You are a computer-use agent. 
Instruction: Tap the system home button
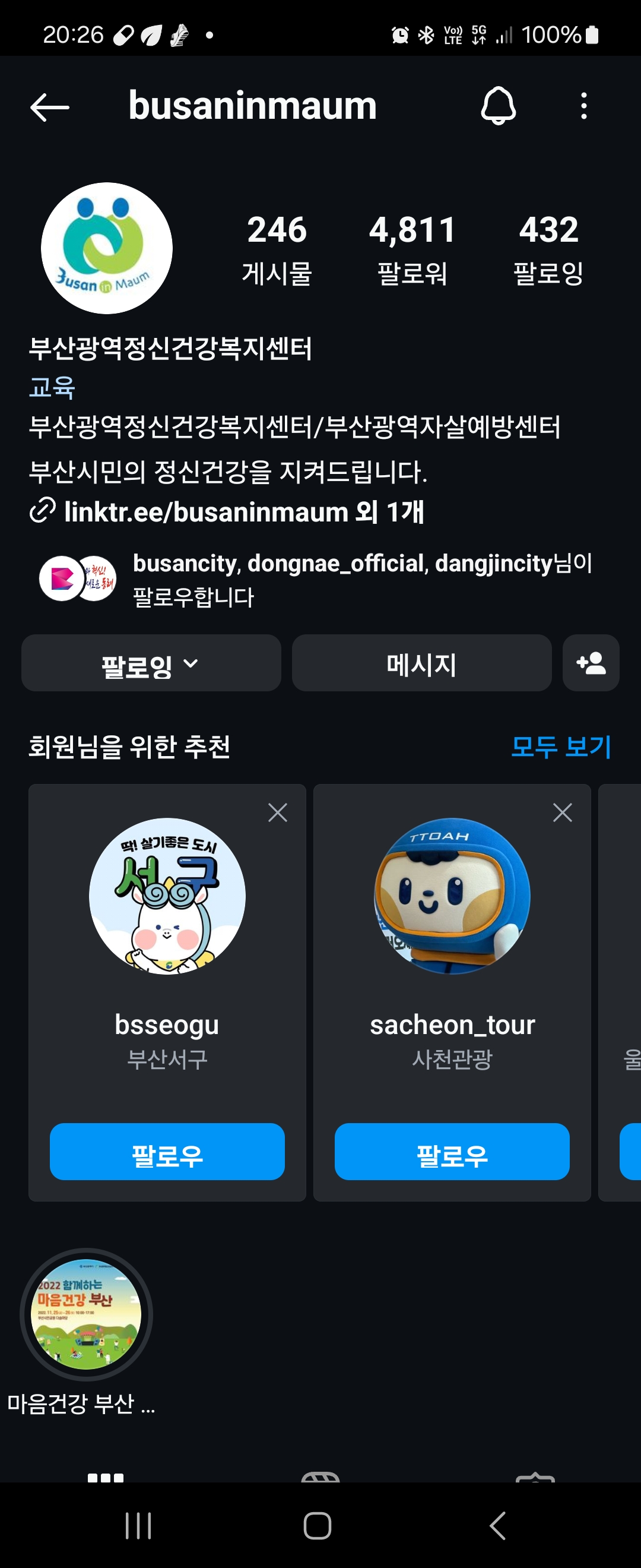tap(318, 1525)
